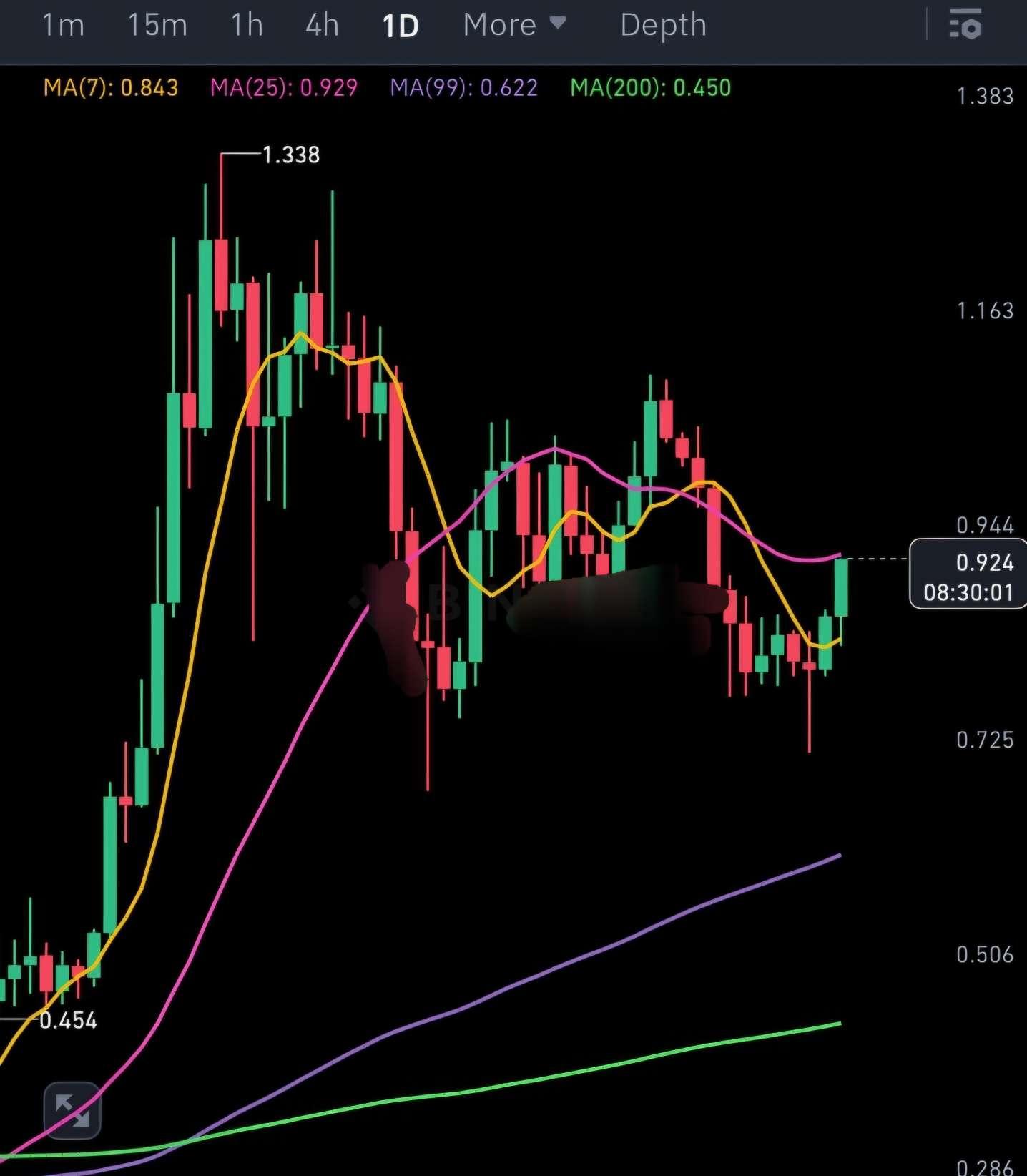Switch chart to 1h candles
Screen dimensions: 1027x1176
pos(247,26)
